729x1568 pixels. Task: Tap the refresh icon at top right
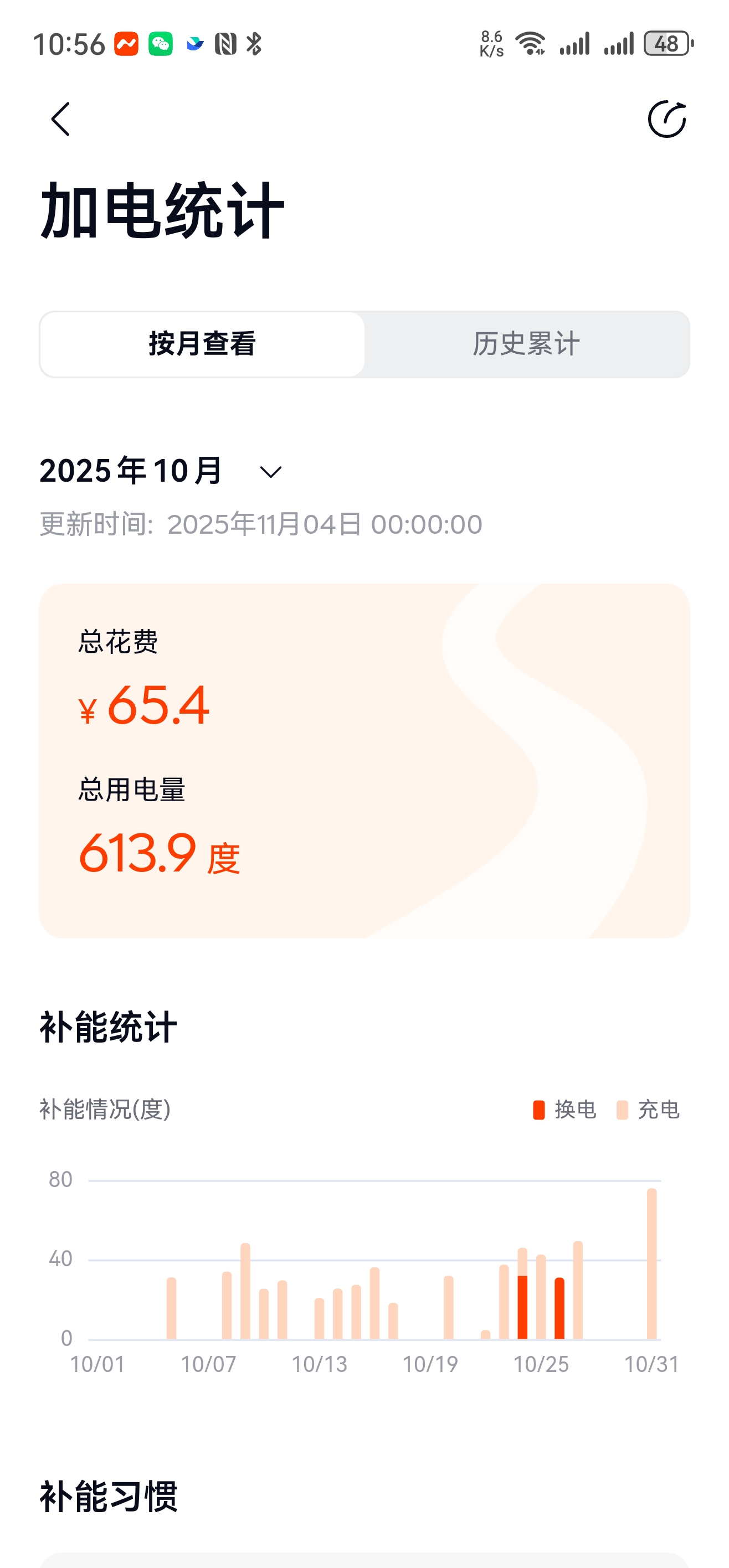click(666, 118)
